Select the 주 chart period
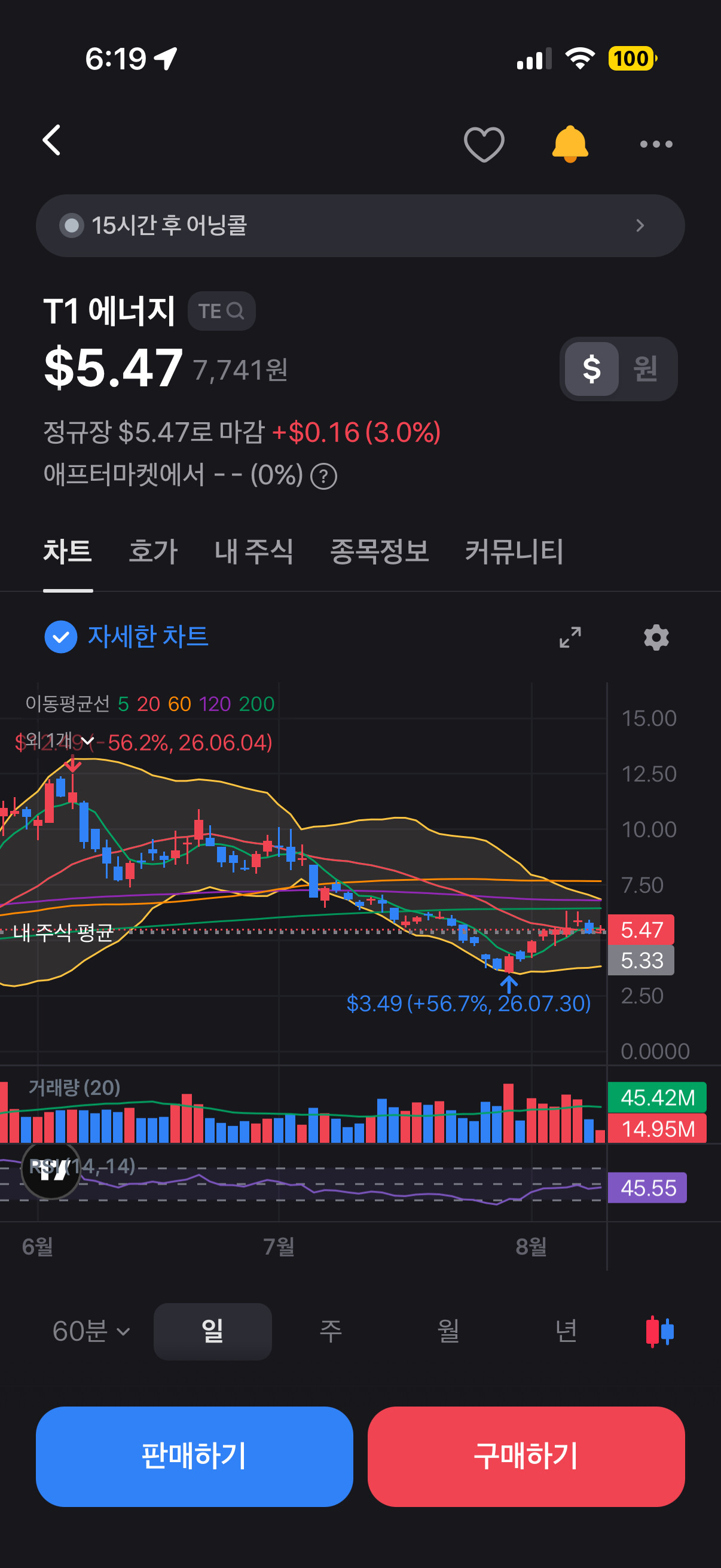Screen dimensions: 721x1568 point(331,1331)
